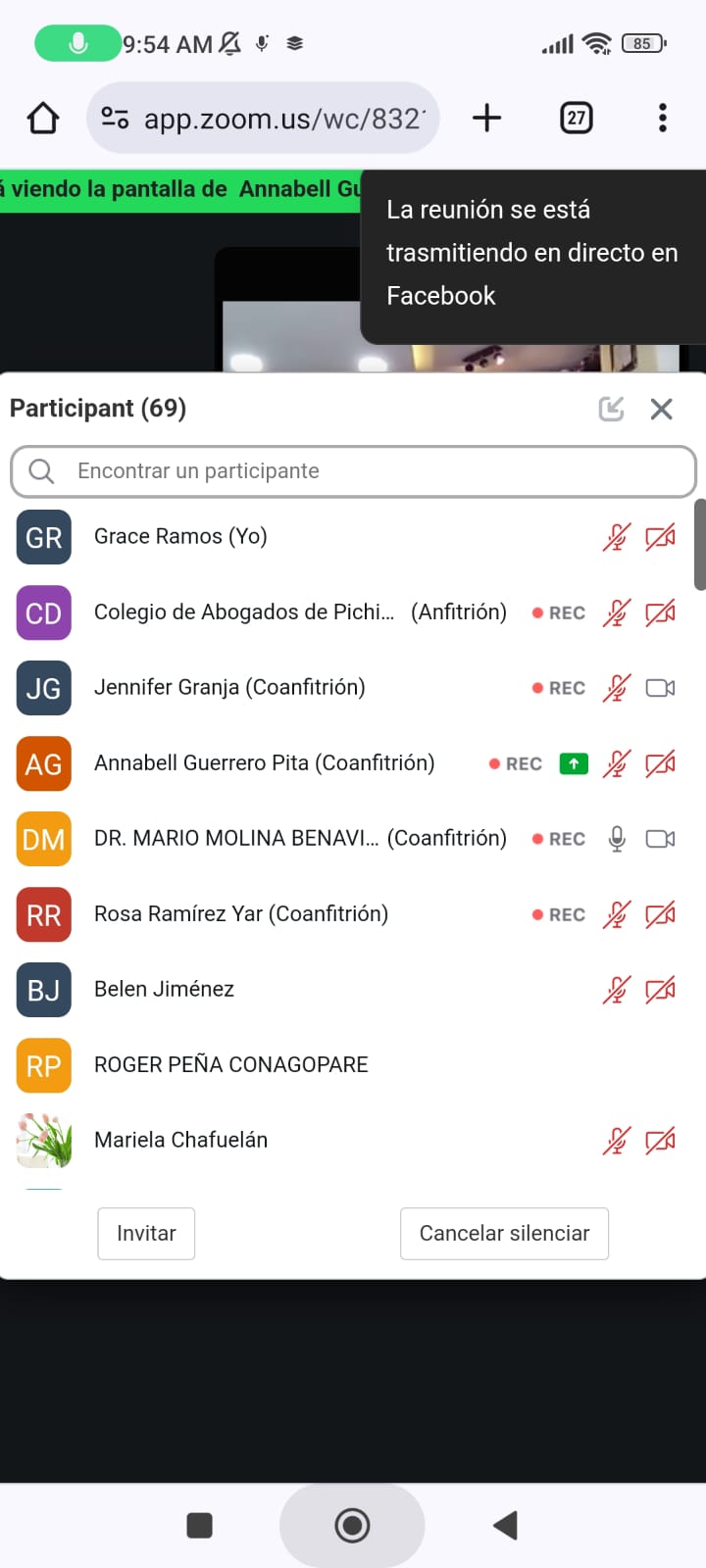The image size is (706, 1568).
Task: Select participant Mariela Chafuelán
Action: (180, 1141)
